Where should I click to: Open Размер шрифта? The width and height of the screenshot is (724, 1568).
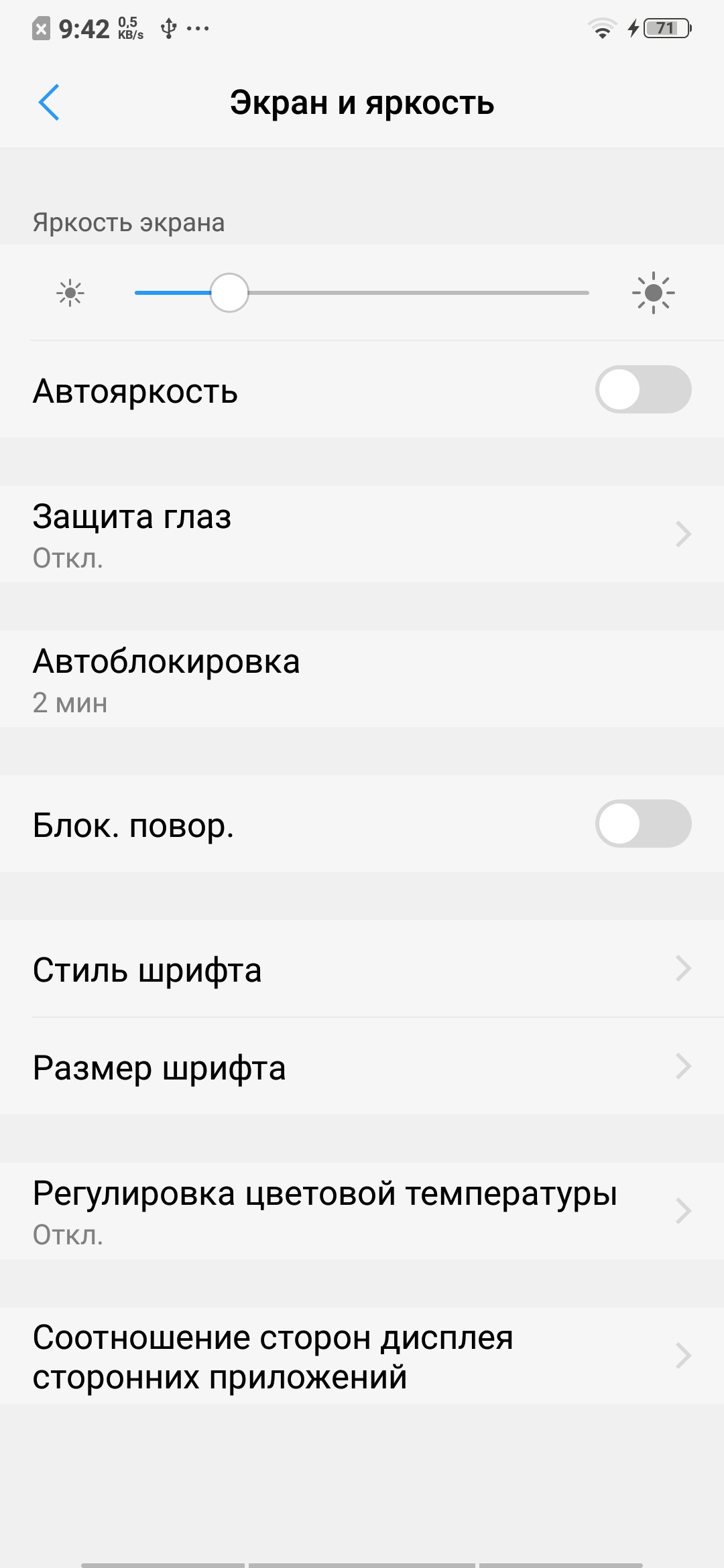coord(362,1066)
